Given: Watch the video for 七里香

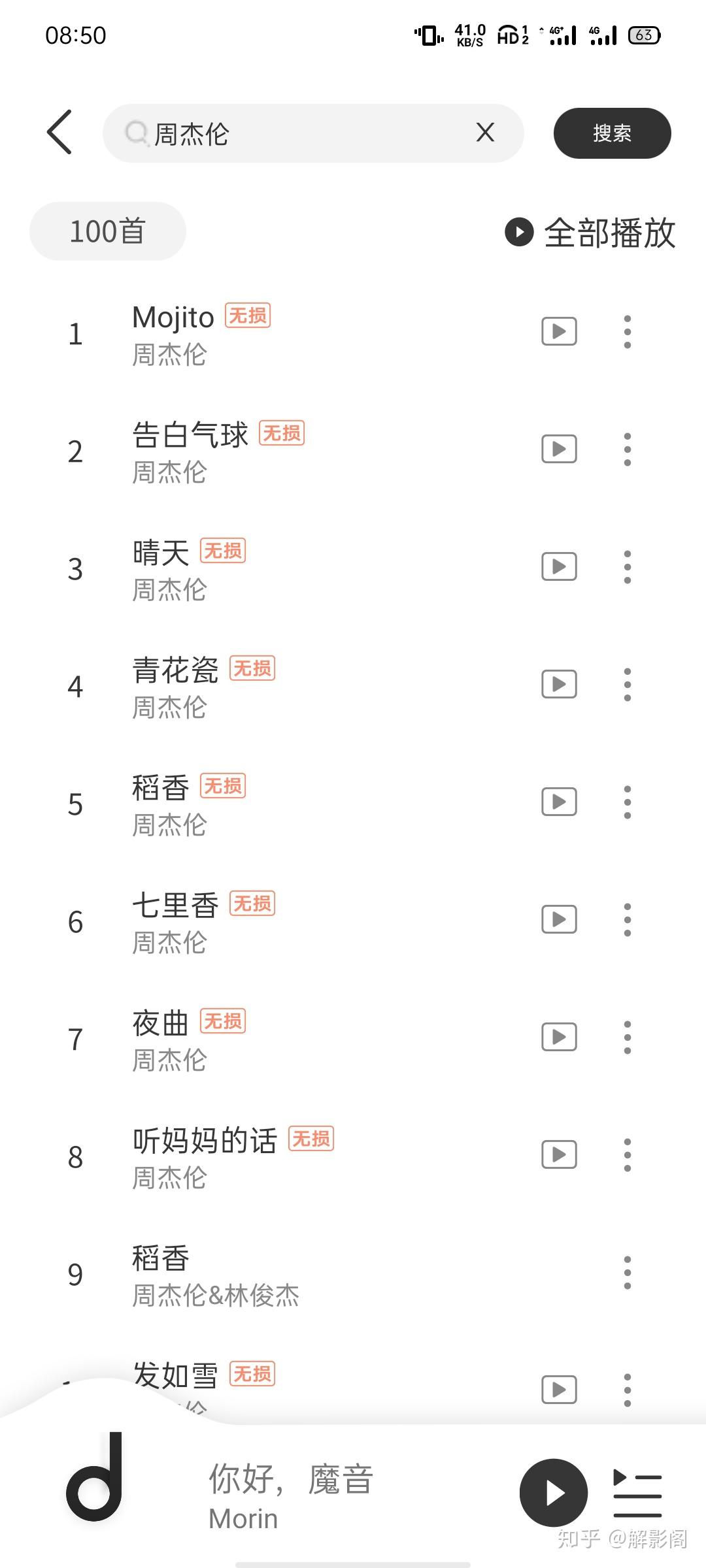Looking at the screenshot, I should (559, 920).
